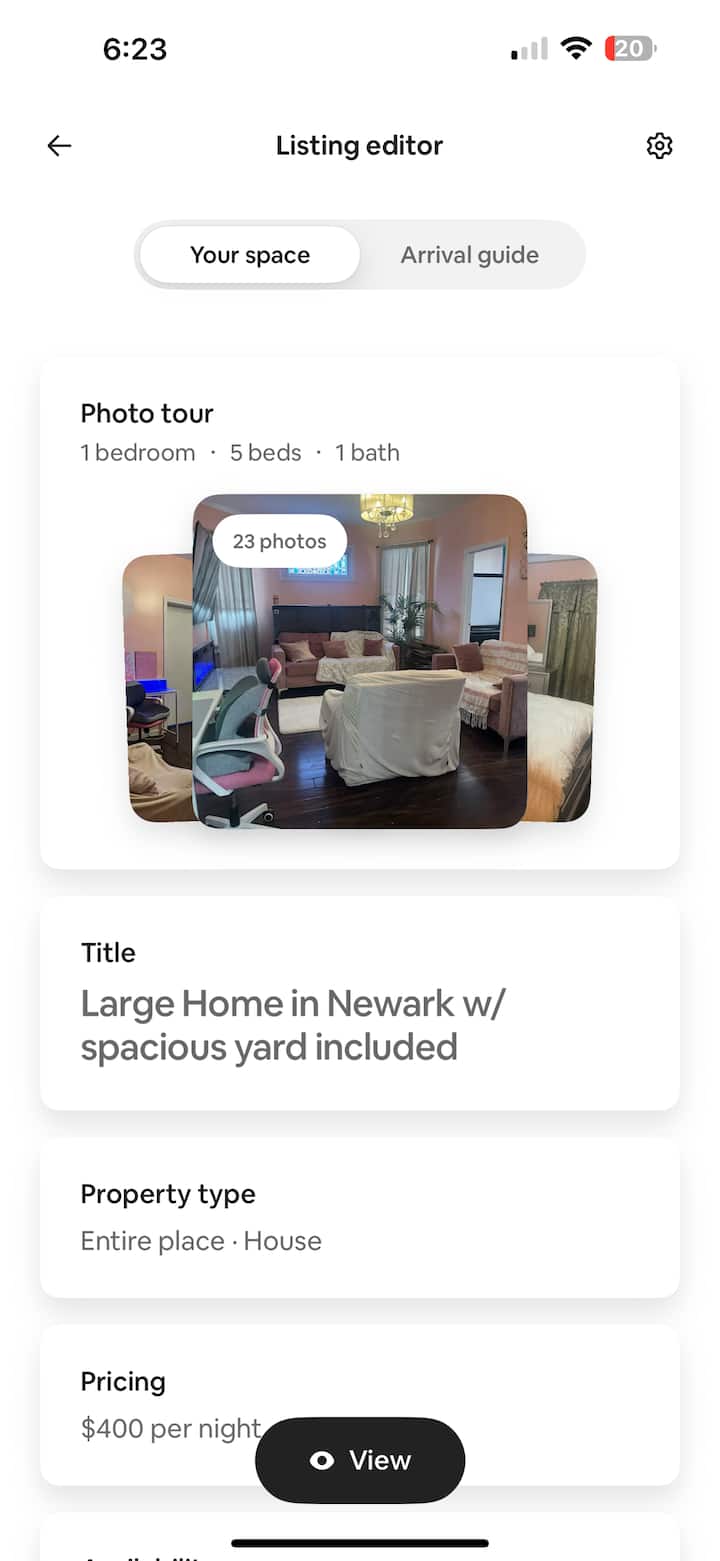Open the Pricing card
This screenshot has width=720, height=1561.
pyautogui.click(x=160, y=1404)
